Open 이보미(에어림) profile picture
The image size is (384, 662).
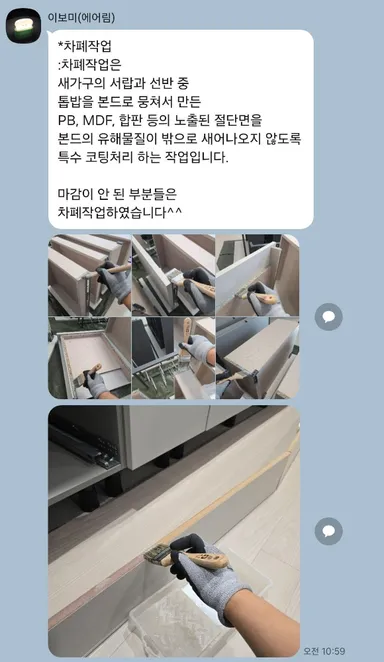click(x=23, y=25)
